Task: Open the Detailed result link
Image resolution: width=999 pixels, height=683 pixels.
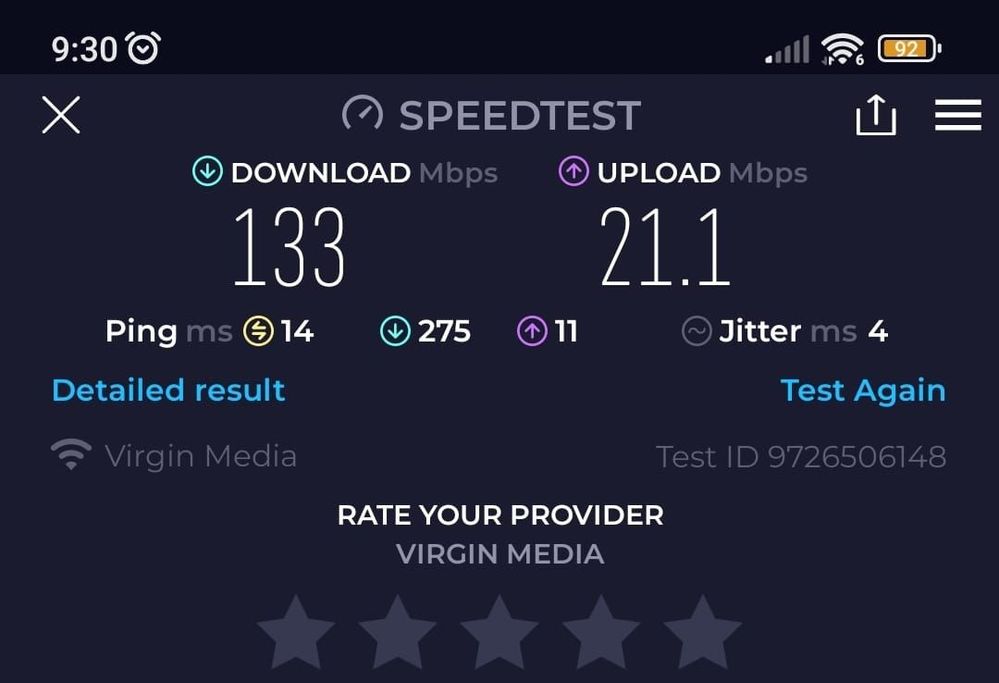Action: [168, 390]
